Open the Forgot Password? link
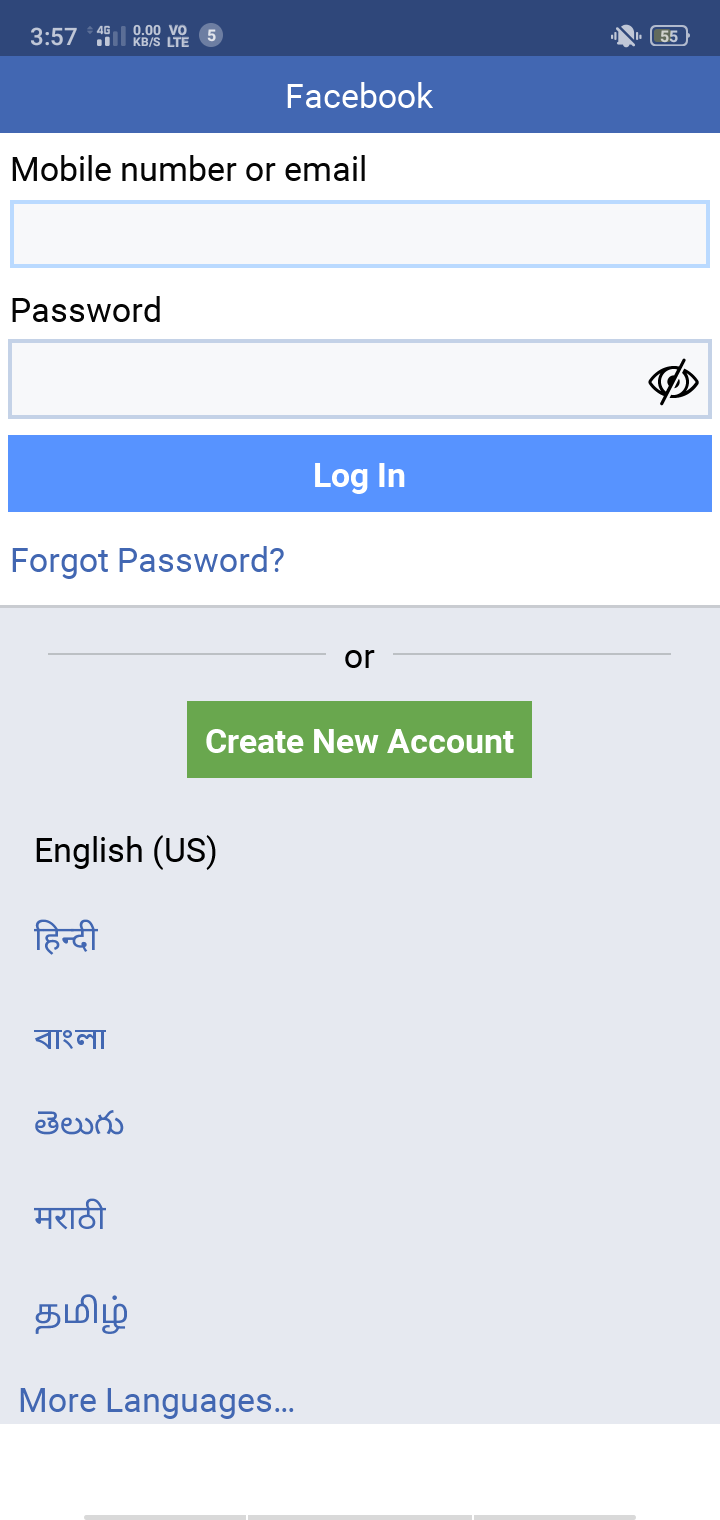This screenshot has height=1520, width=720. 148,560
